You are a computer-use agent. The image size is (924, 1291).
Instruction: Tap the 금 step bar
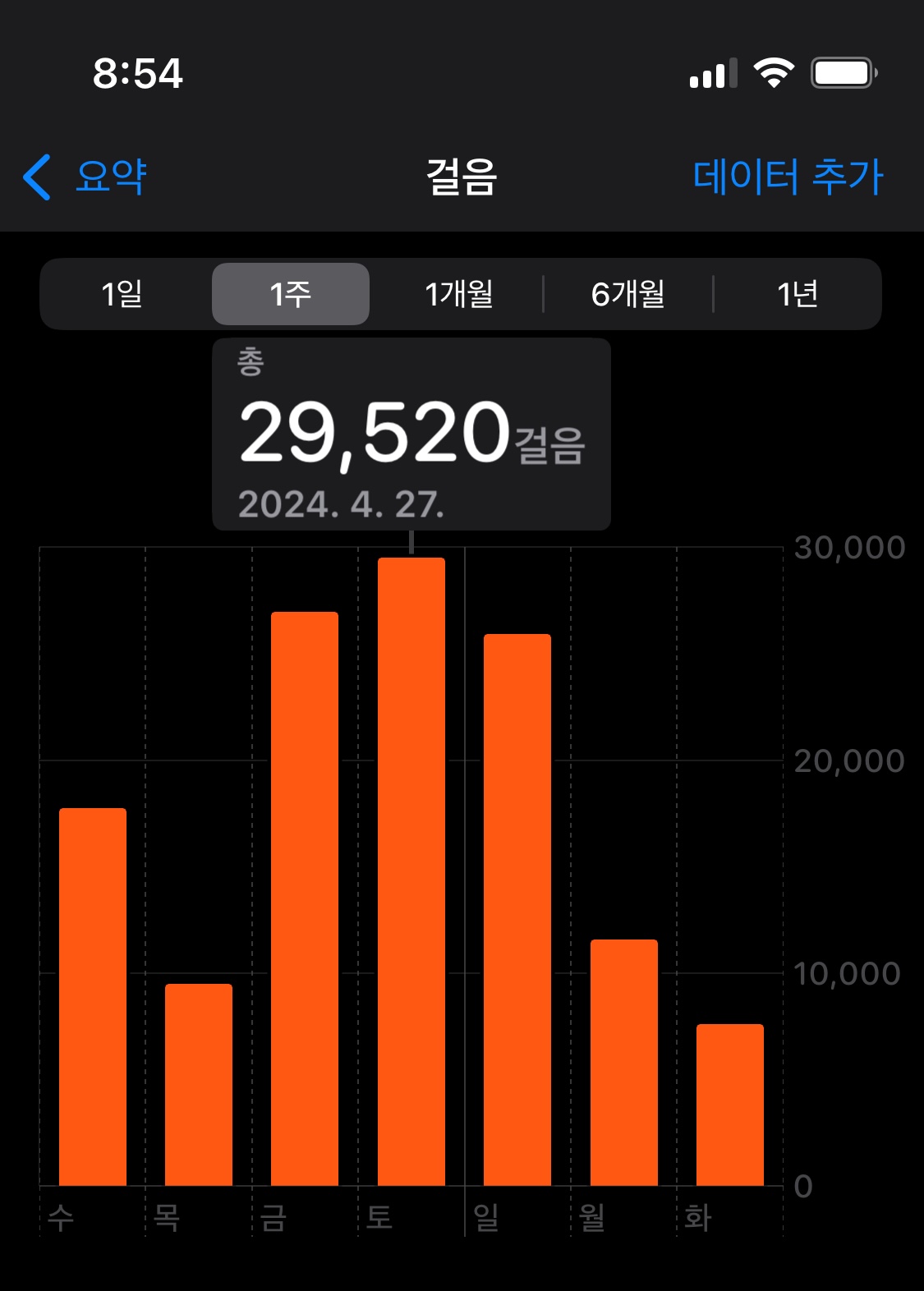tap(305, 898)
